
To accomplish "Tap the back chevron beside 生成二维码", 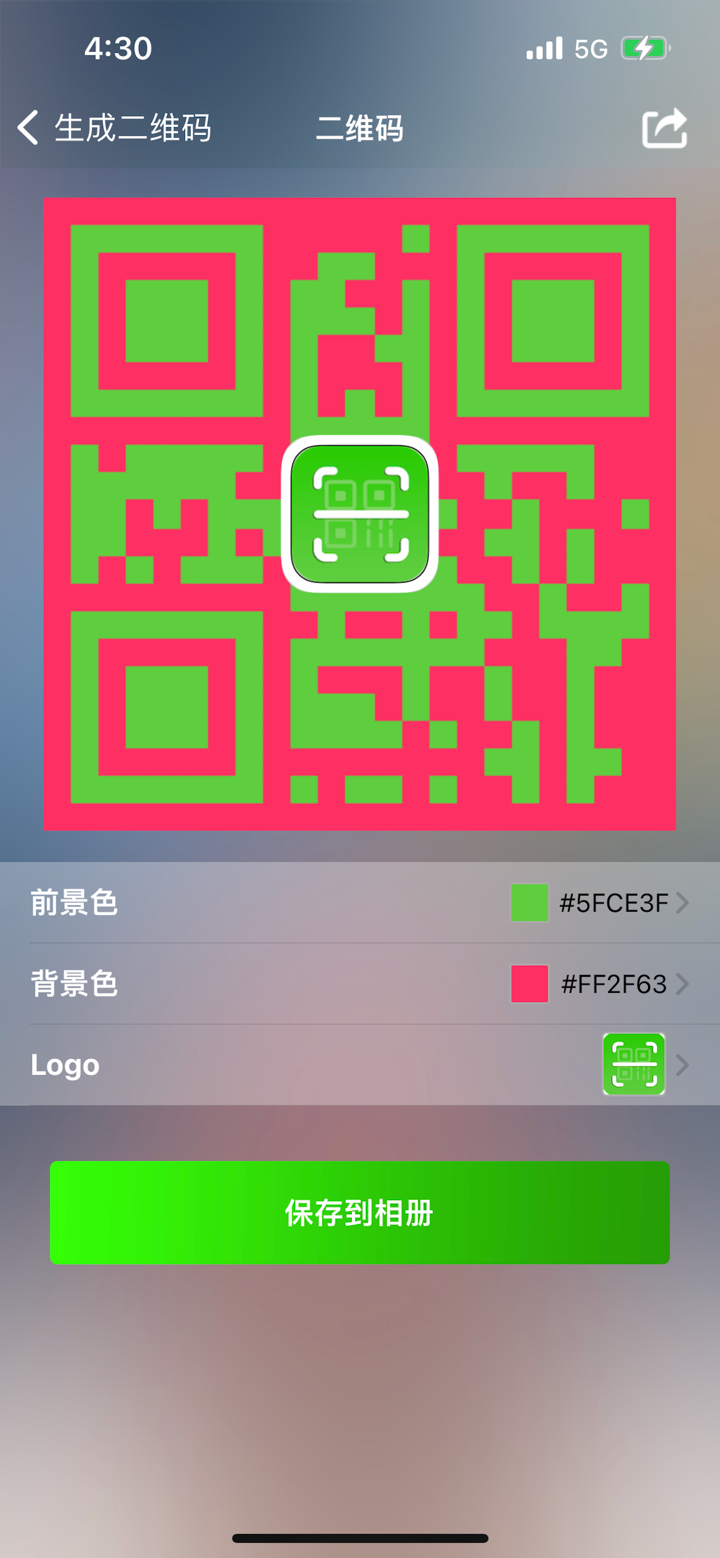I will [x=26, y=128].
